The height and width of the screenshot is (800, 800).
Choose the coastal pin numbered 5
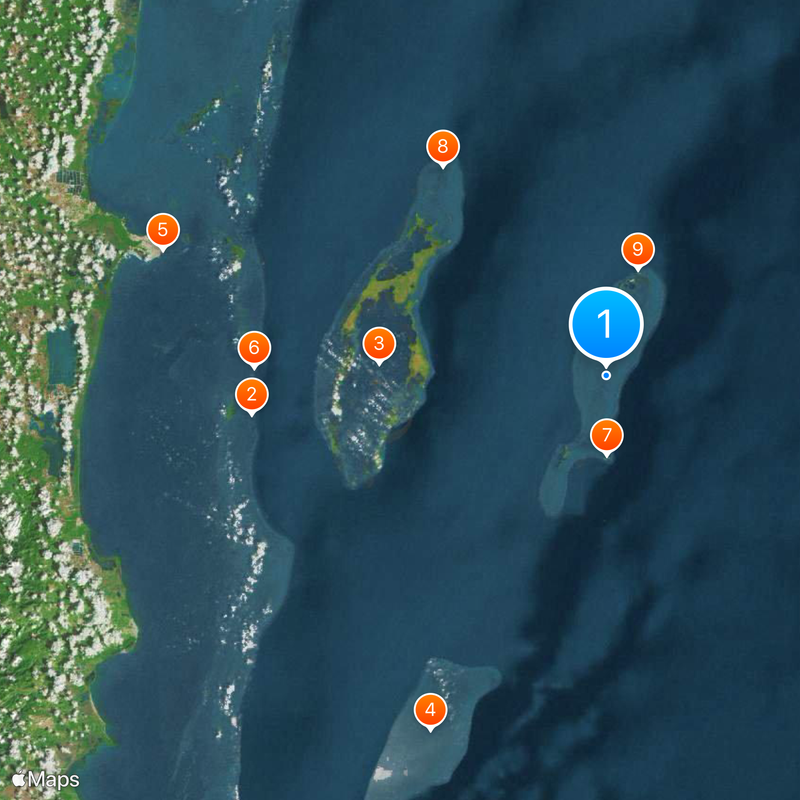(x=162, y=229)
